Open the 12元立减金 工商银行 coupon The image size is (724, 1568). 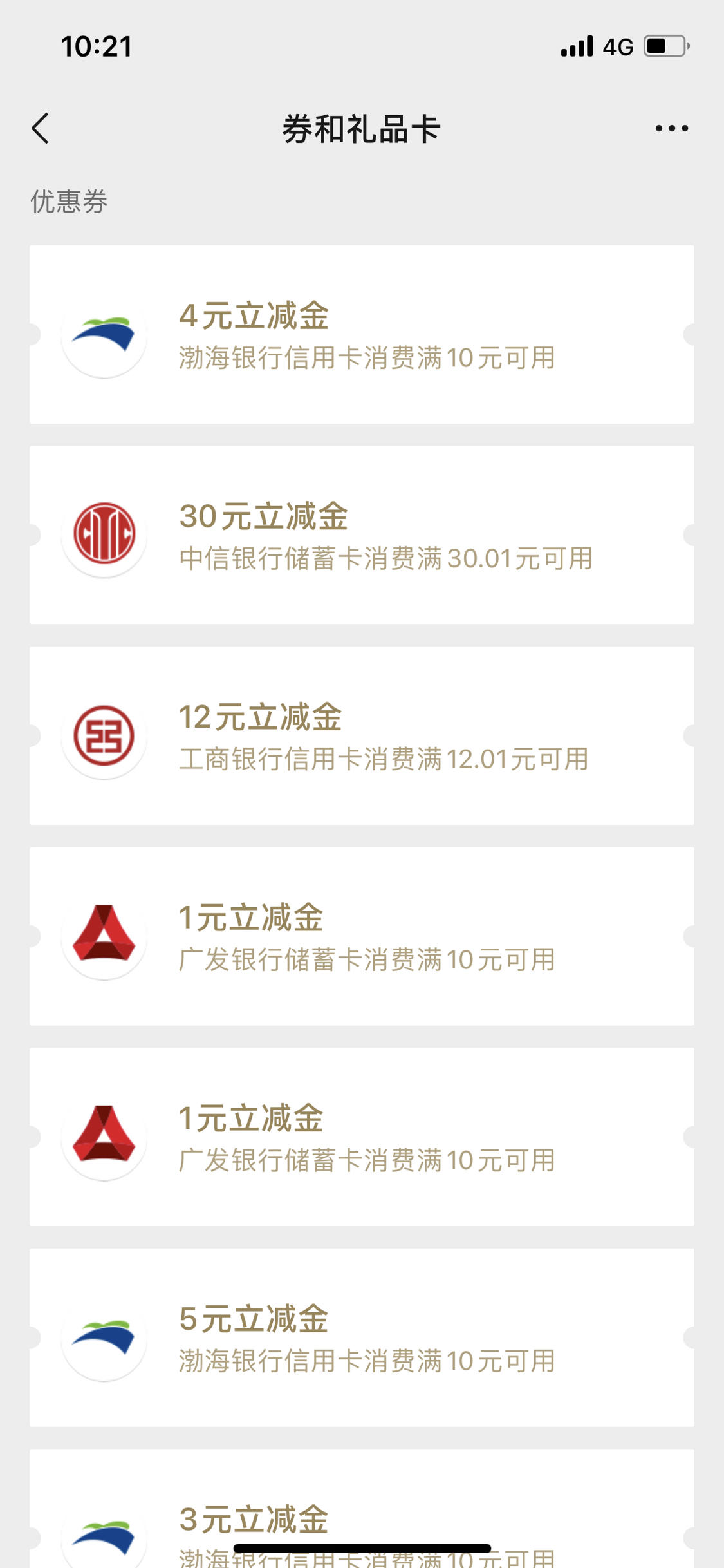pos(362,735)
